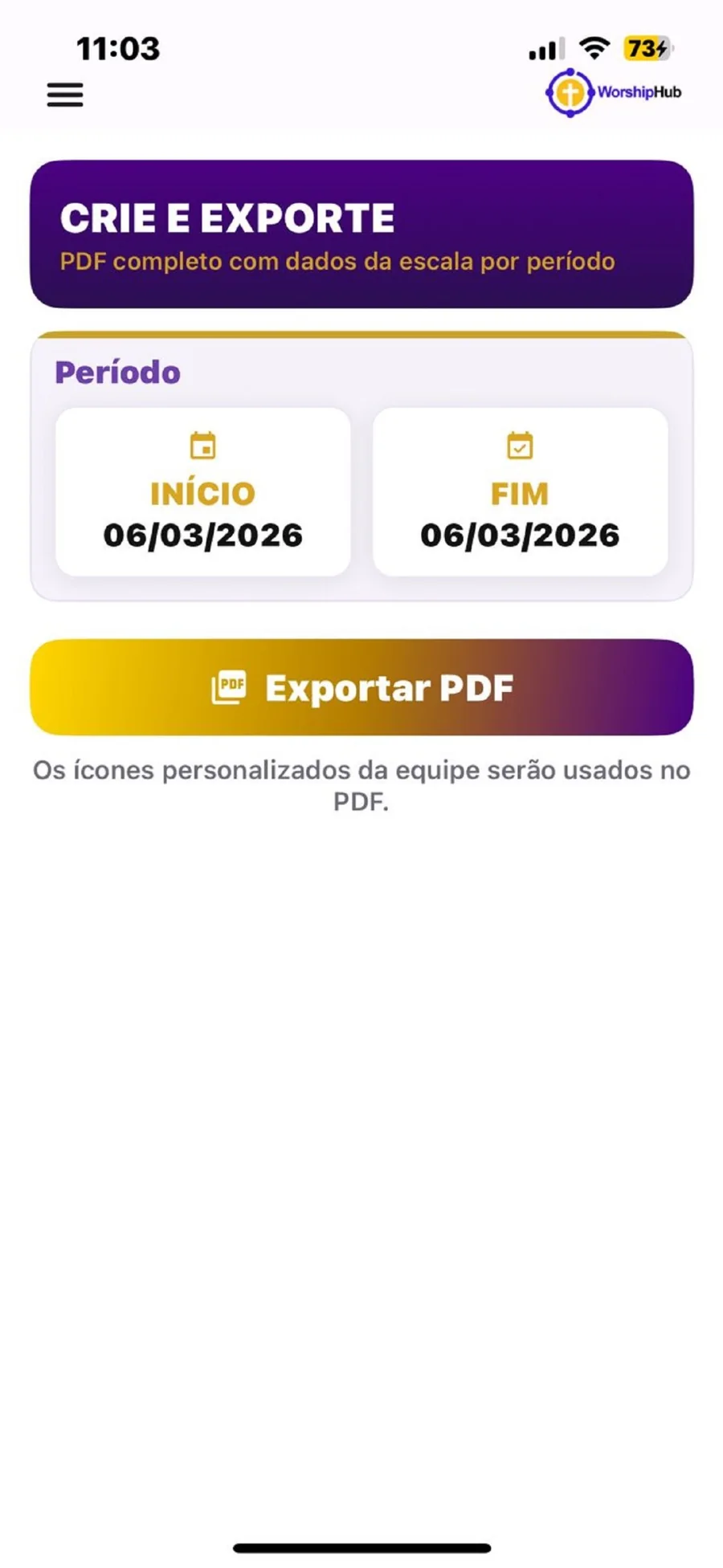This screenshot has height=1568, width=723.
Task: Select the end date 06/03/2026
Action: (x=521, y=534)
